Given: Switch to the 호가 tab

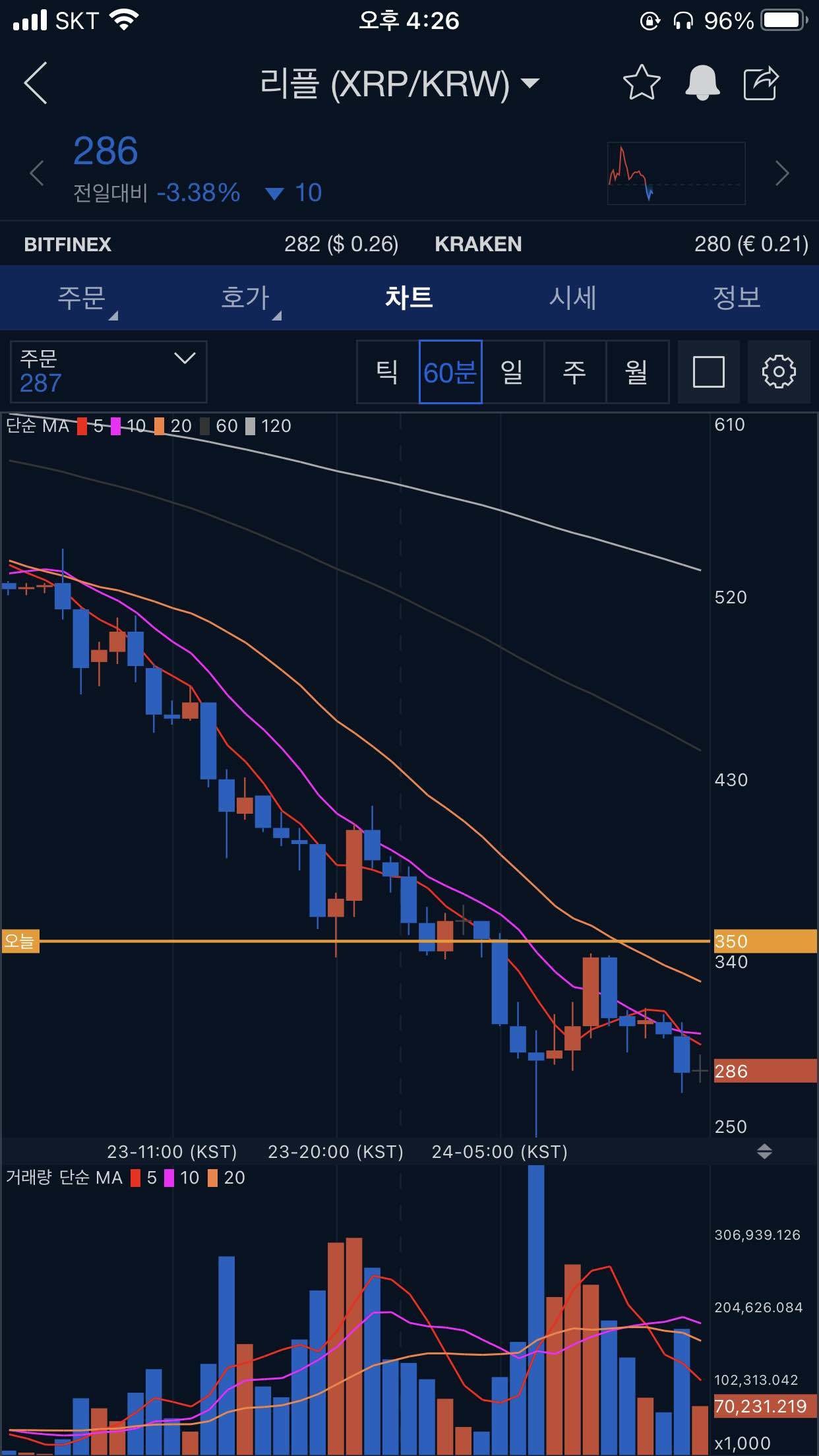Looking at the screenshot, I should point(245,298).
